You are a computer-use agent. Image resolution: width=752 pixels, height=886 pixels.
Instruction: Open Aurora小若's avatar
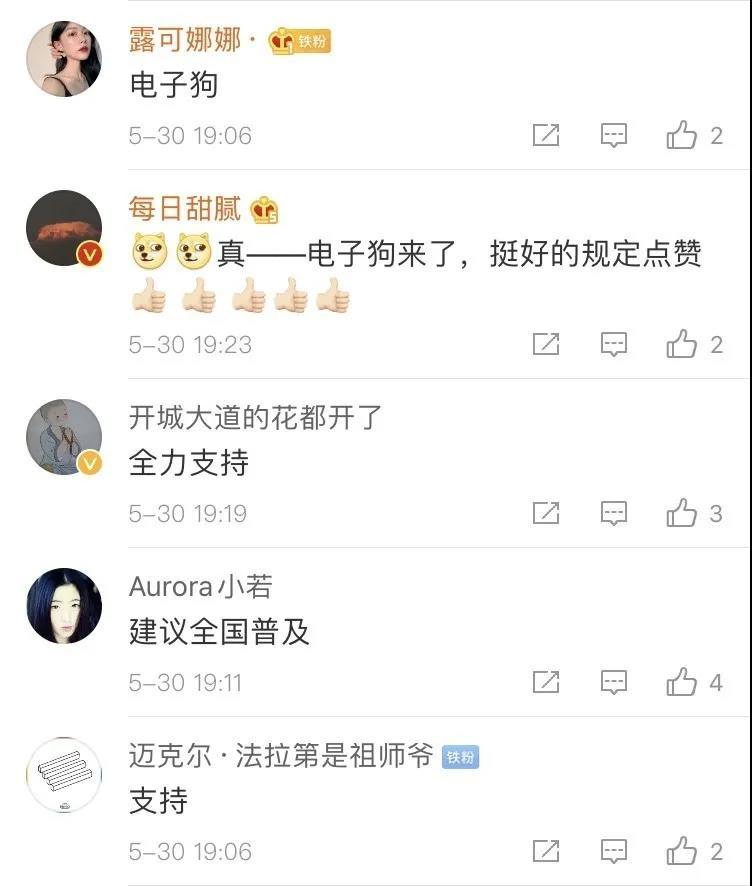64,605
